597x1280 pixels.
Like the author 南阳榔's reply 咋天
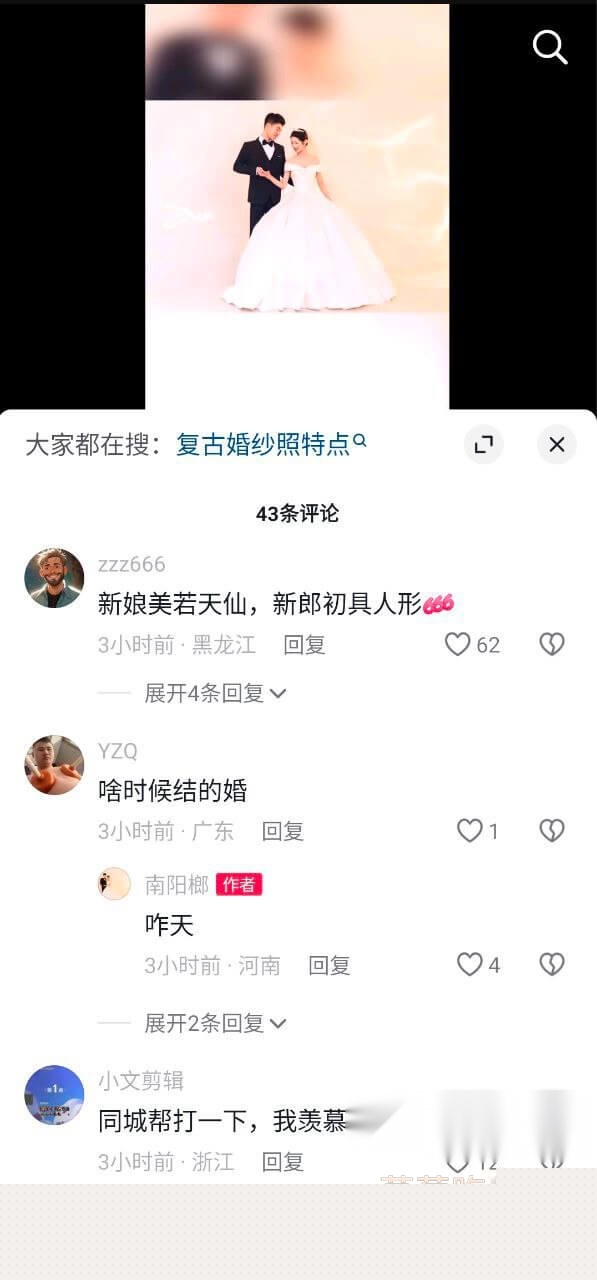470,965
